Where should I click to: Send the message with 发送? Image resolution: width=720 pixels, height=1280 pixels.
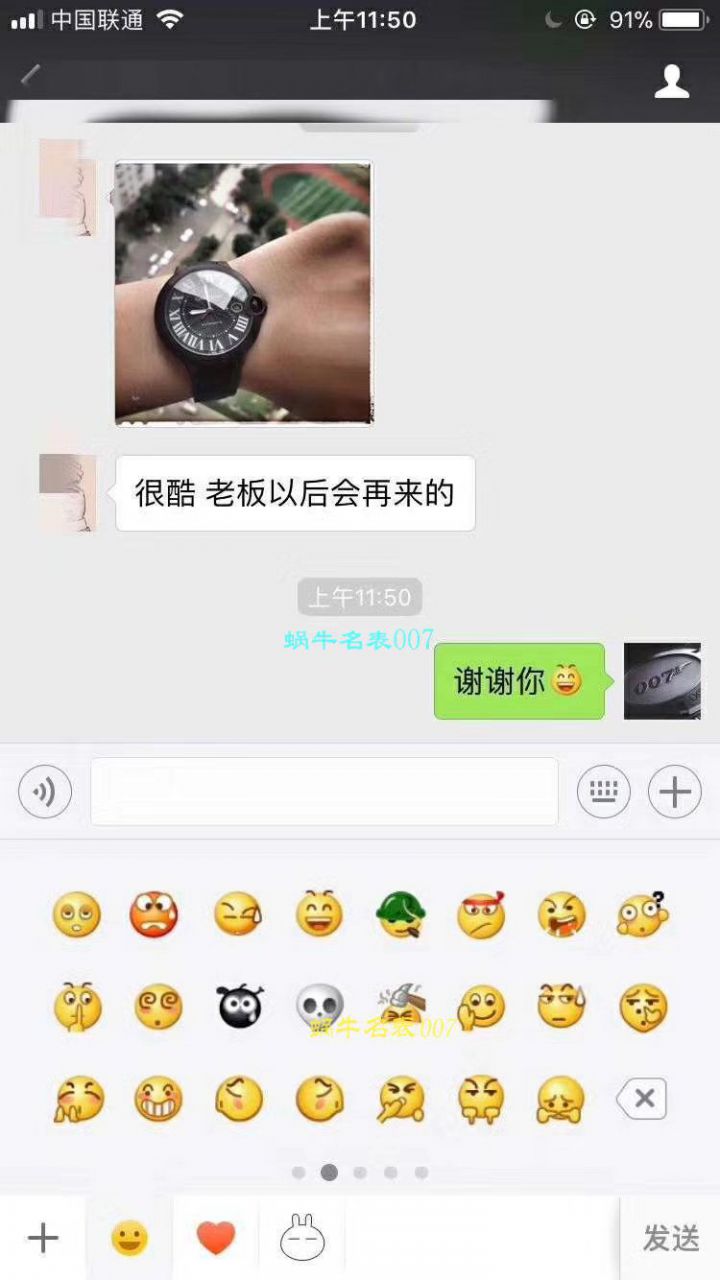click(670, 1238)
